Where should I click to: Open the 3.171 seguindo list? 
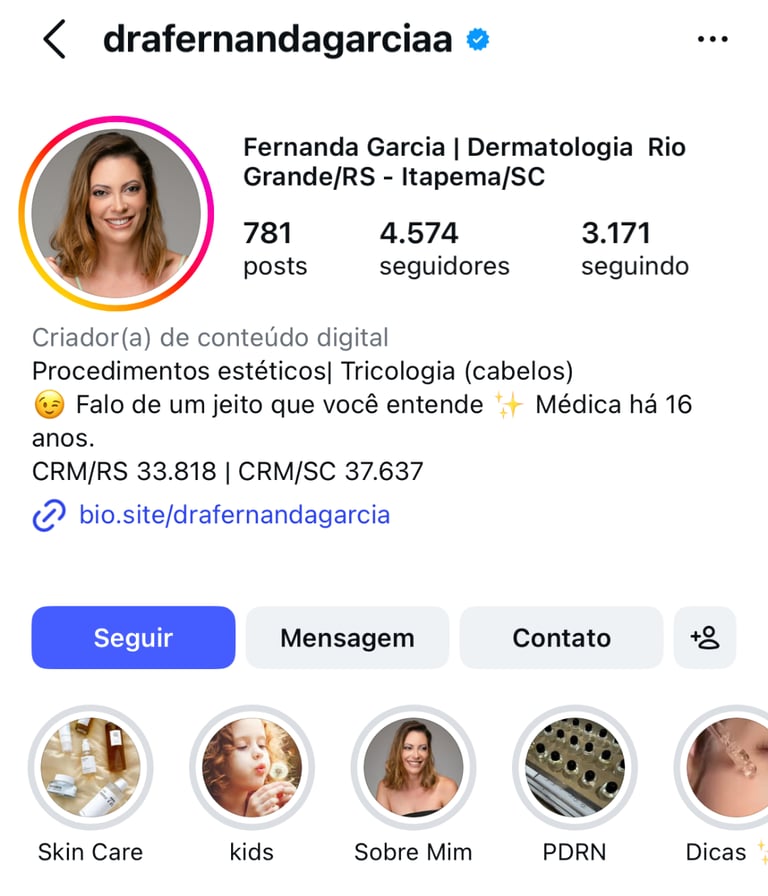pyautogui.click(x=634, y=248)
